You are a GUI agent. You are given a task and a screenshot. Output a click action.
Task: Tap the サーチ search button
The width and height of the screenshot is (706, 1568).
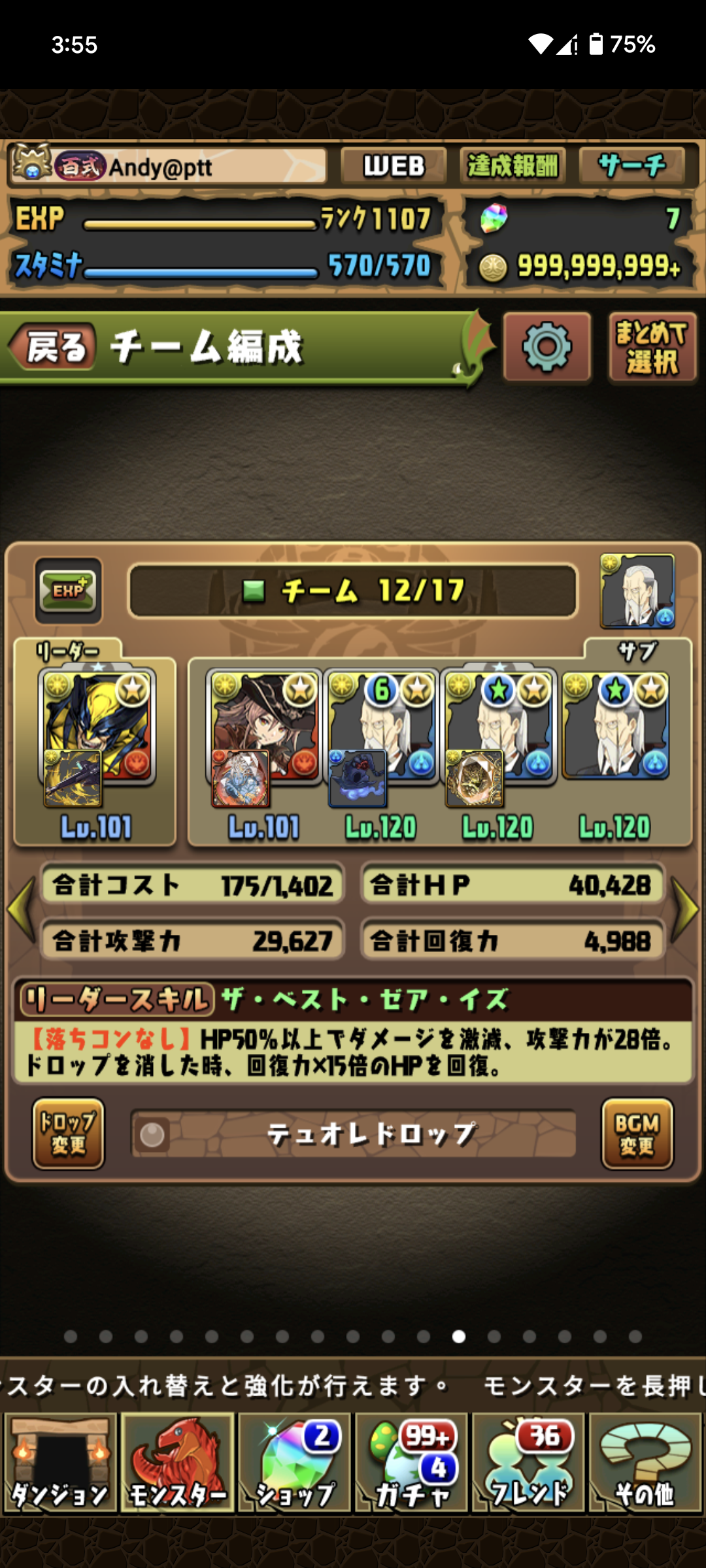pyautogui.click(x=631, y=166)
